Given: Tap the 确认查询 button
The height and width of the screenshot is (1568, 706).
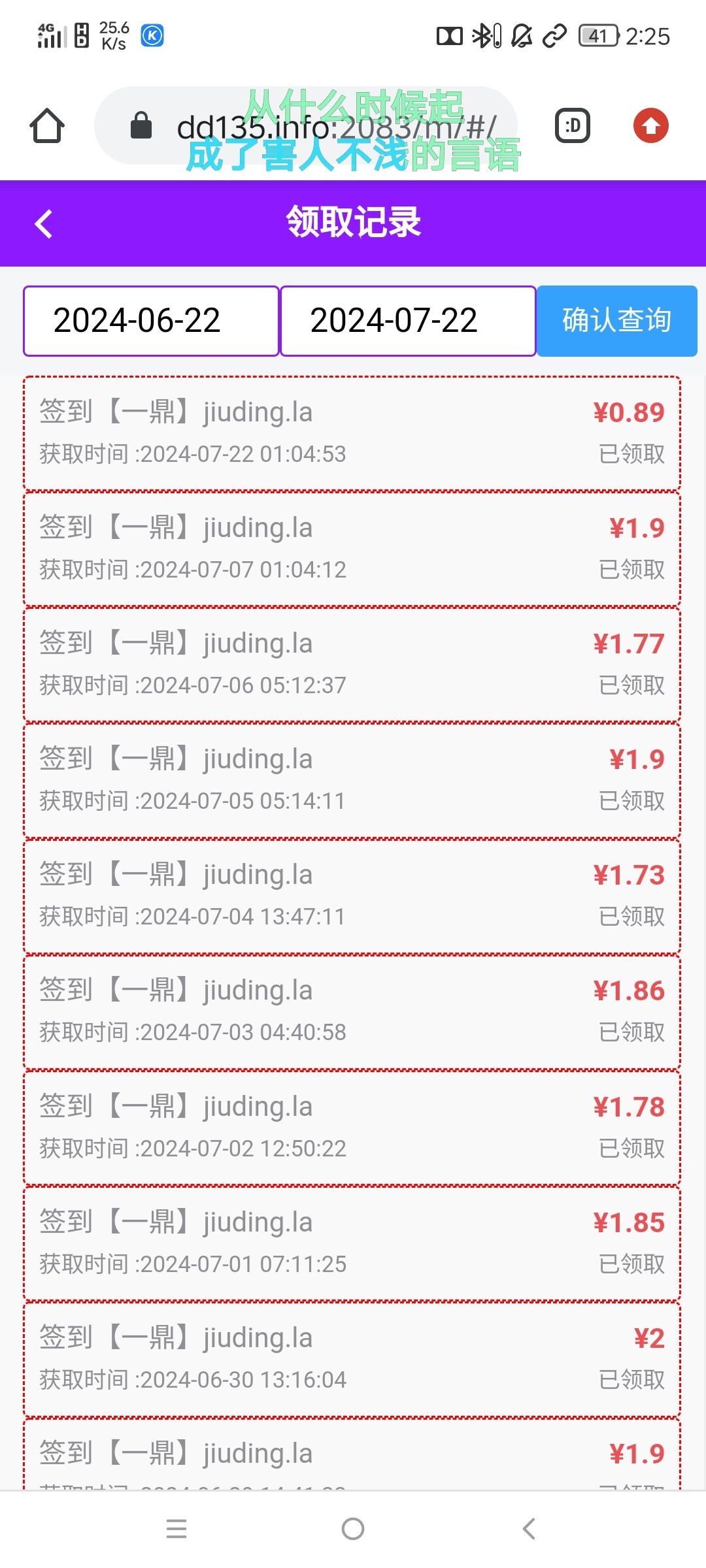Looking at the screenshot, I should (x=616, y=321).
